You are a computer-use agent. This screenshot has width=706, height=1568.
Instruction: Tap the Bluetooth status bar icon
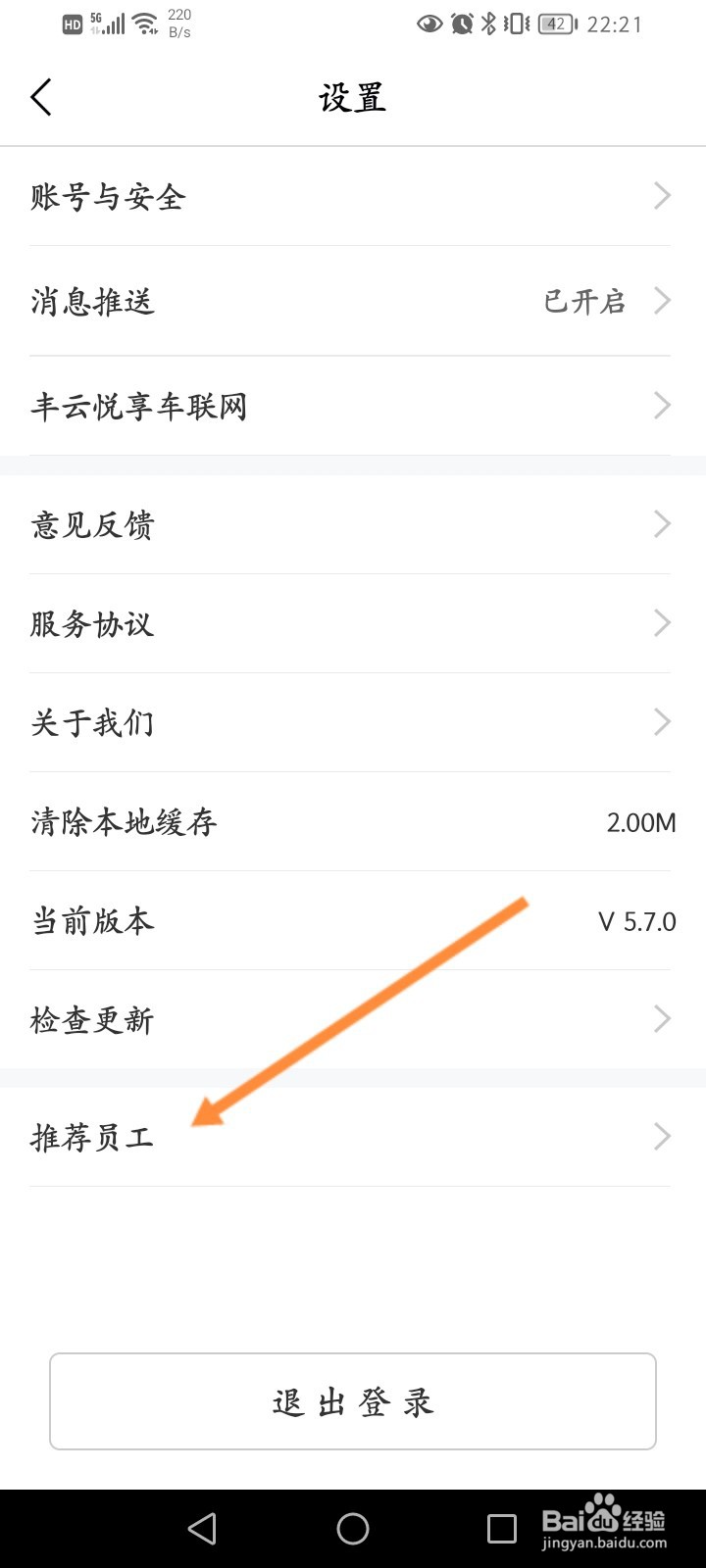coord(487,24)
